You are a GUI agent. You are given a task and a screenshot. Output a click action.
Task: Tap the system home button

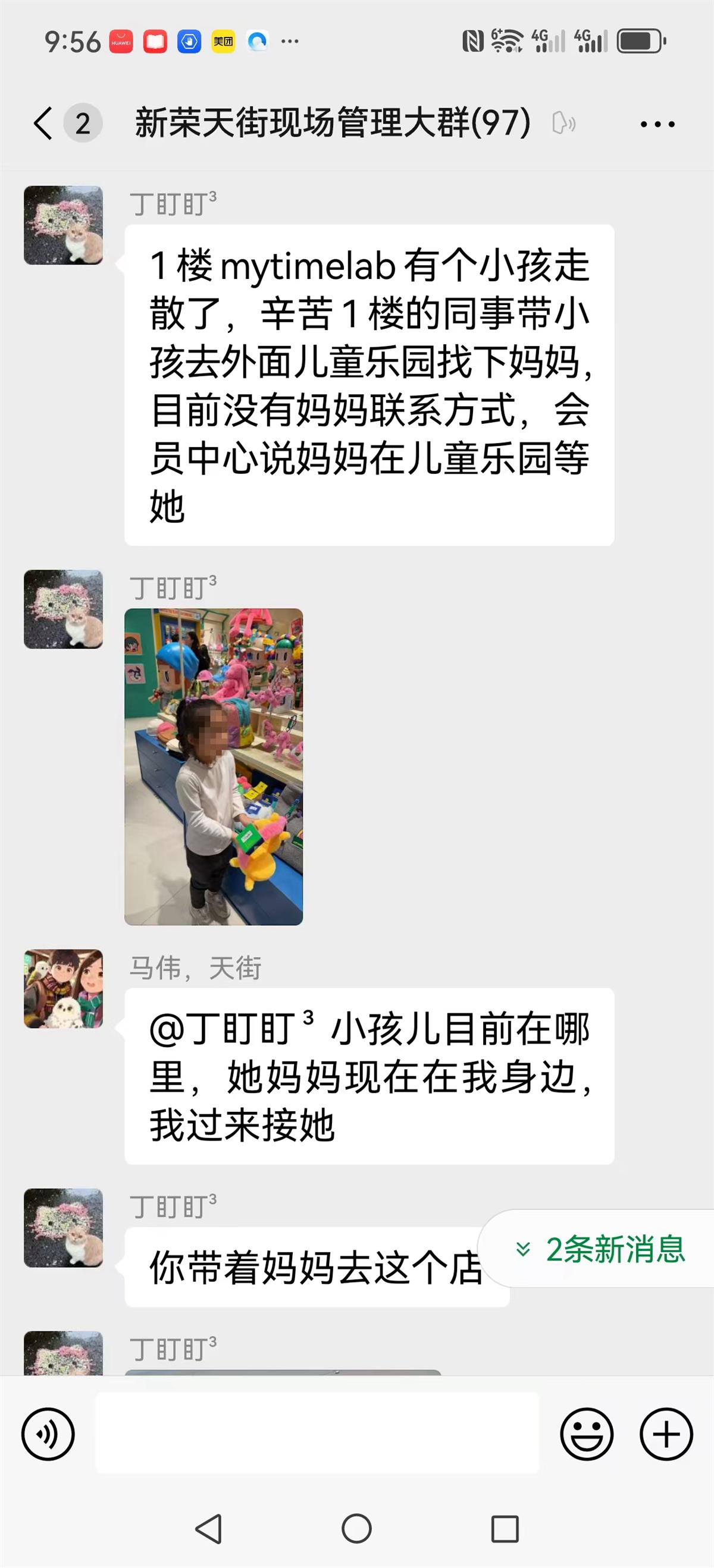[x=356, y=1528]
